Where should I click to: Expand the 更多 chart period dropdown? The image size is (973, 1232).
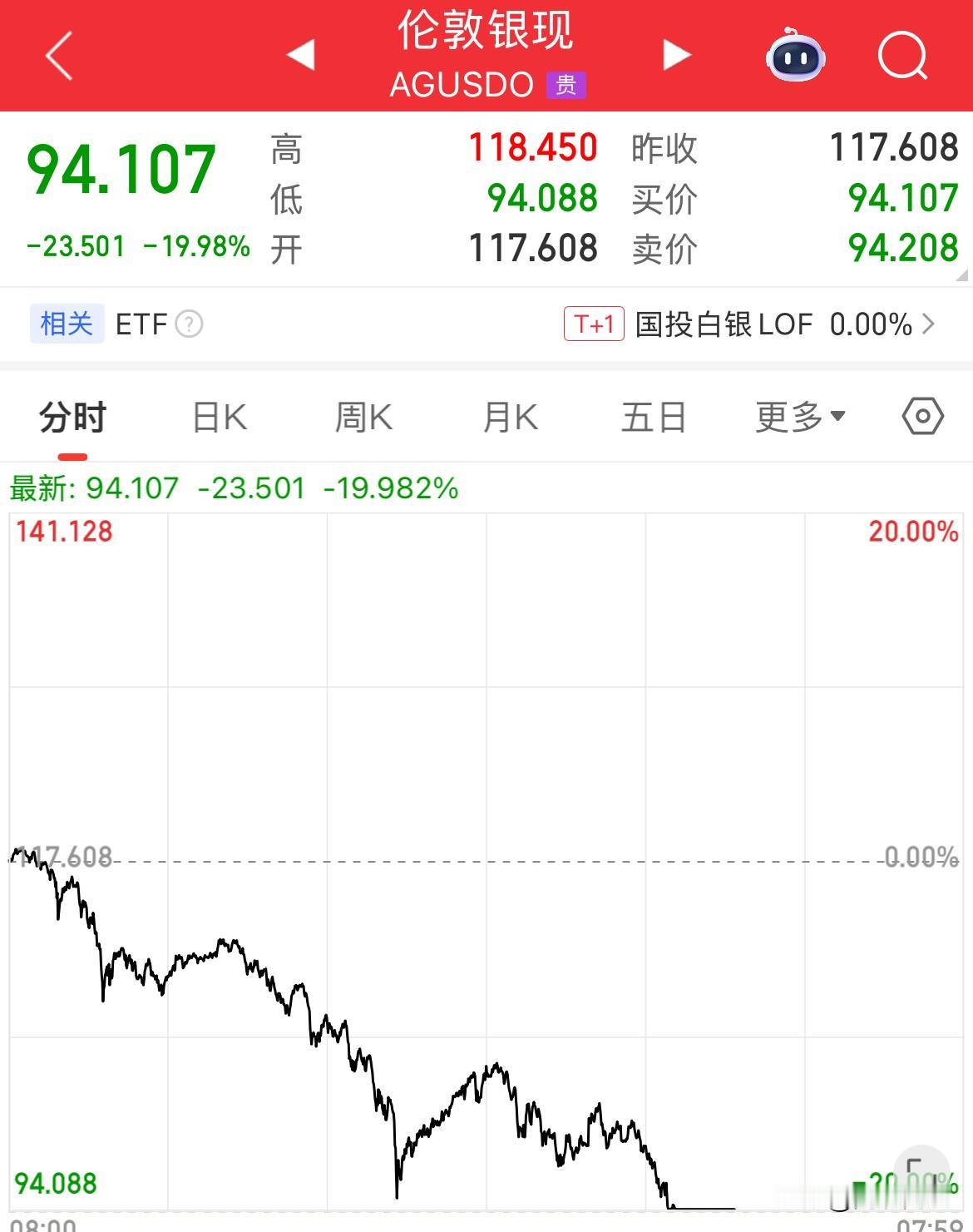pyautogui.click(x=798, y=417)
